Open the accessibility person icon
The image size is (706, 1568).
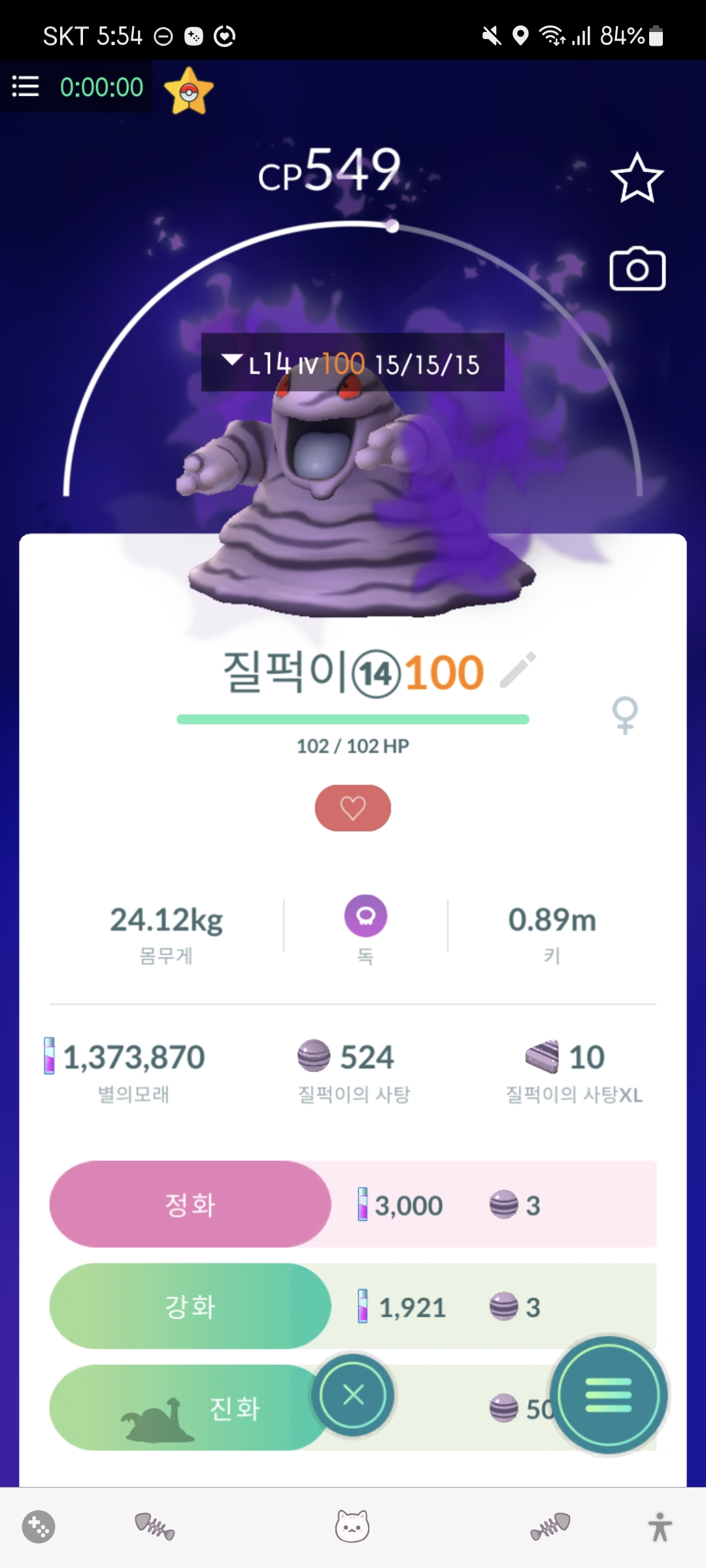click(x=660, y=1527)
